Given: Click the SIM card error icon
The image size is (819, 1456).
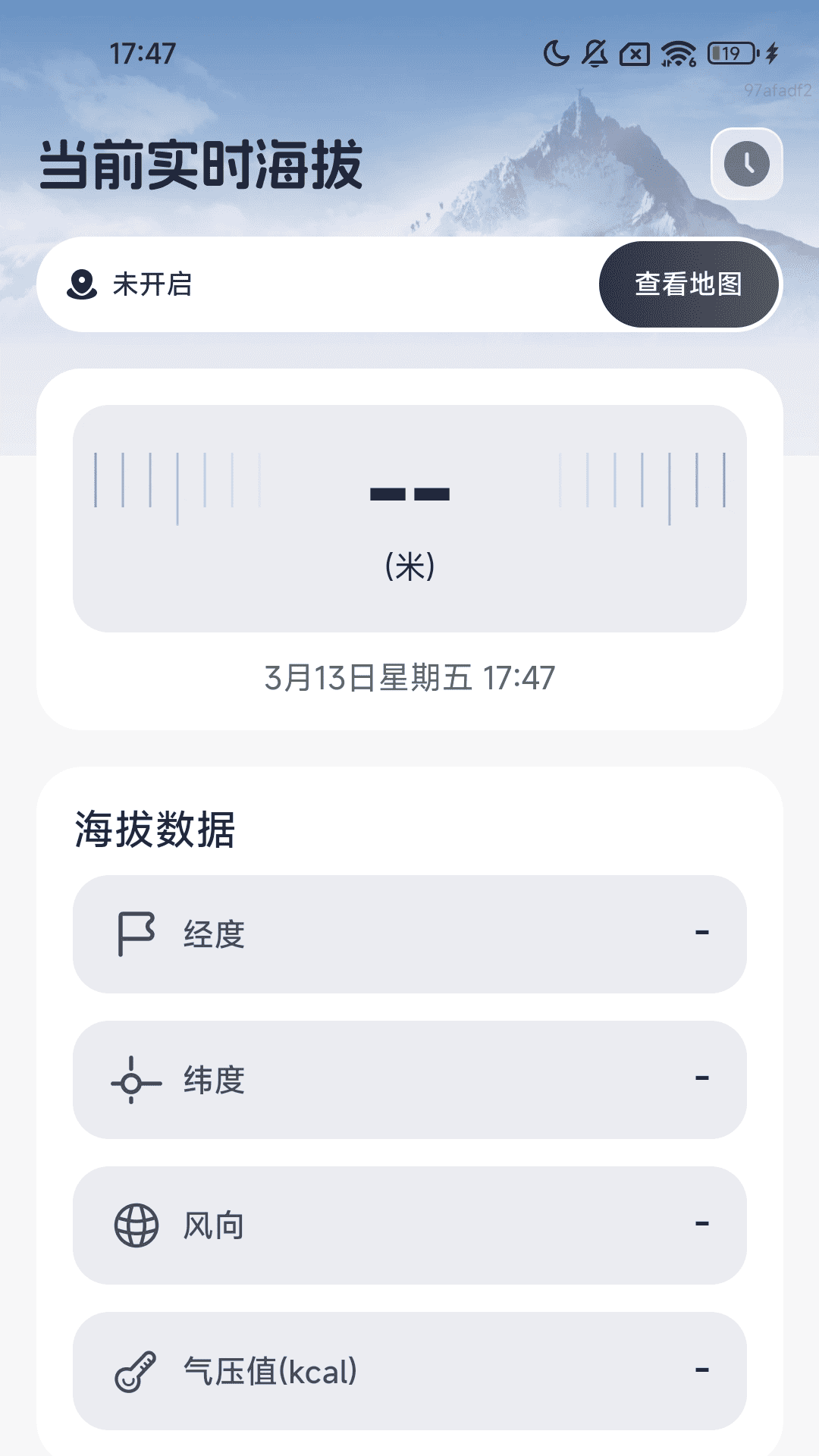Looking at the screenshot, I should (635, 53).
